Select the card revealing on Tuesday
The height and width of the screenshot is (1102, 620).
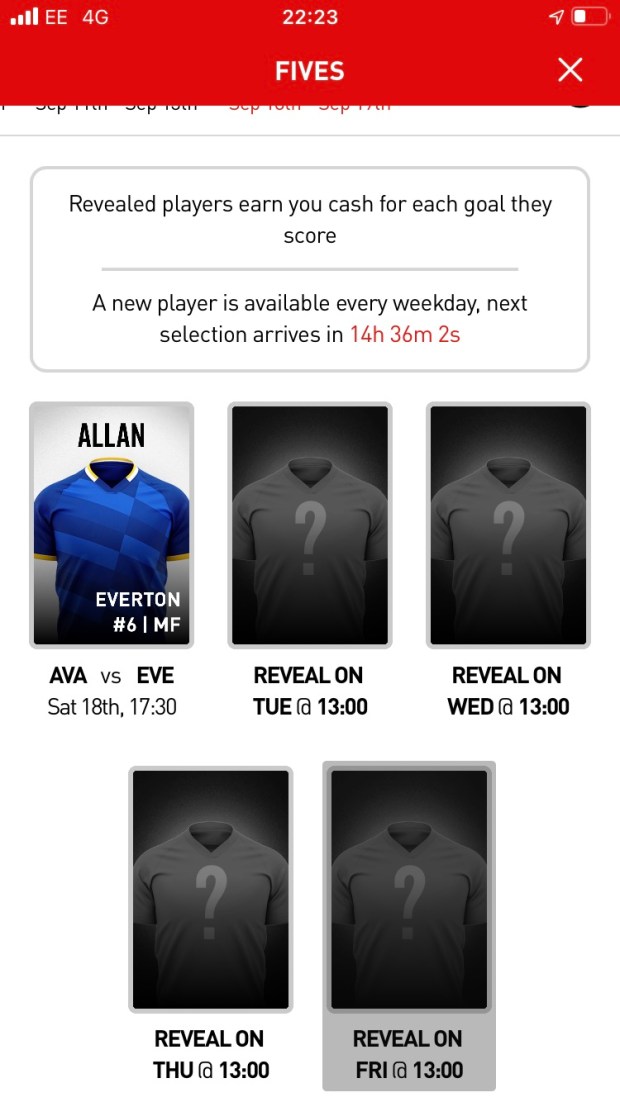tap(310, 525)
